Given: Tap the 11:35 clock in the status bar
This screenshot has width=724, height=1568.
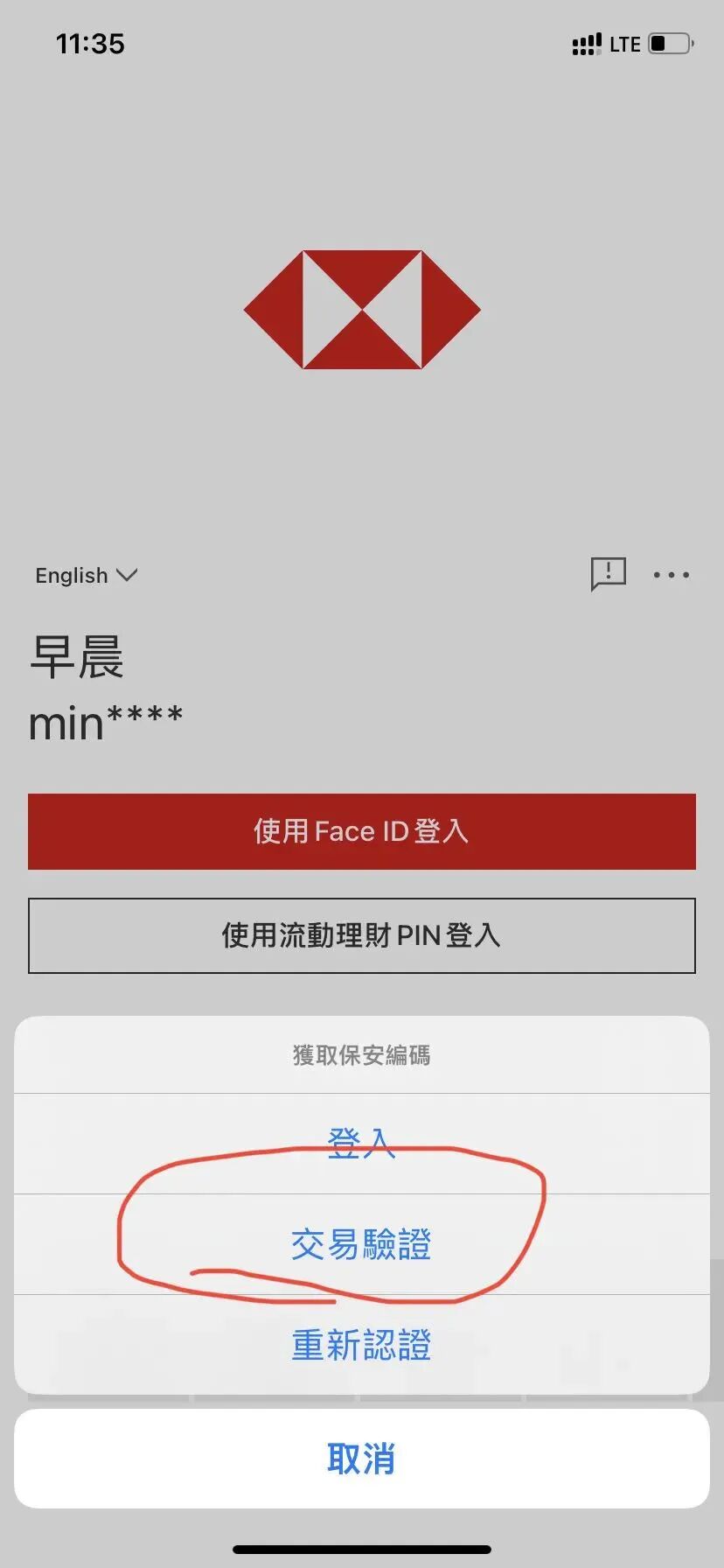Looking at the screenshot, I should click(91, 43).
